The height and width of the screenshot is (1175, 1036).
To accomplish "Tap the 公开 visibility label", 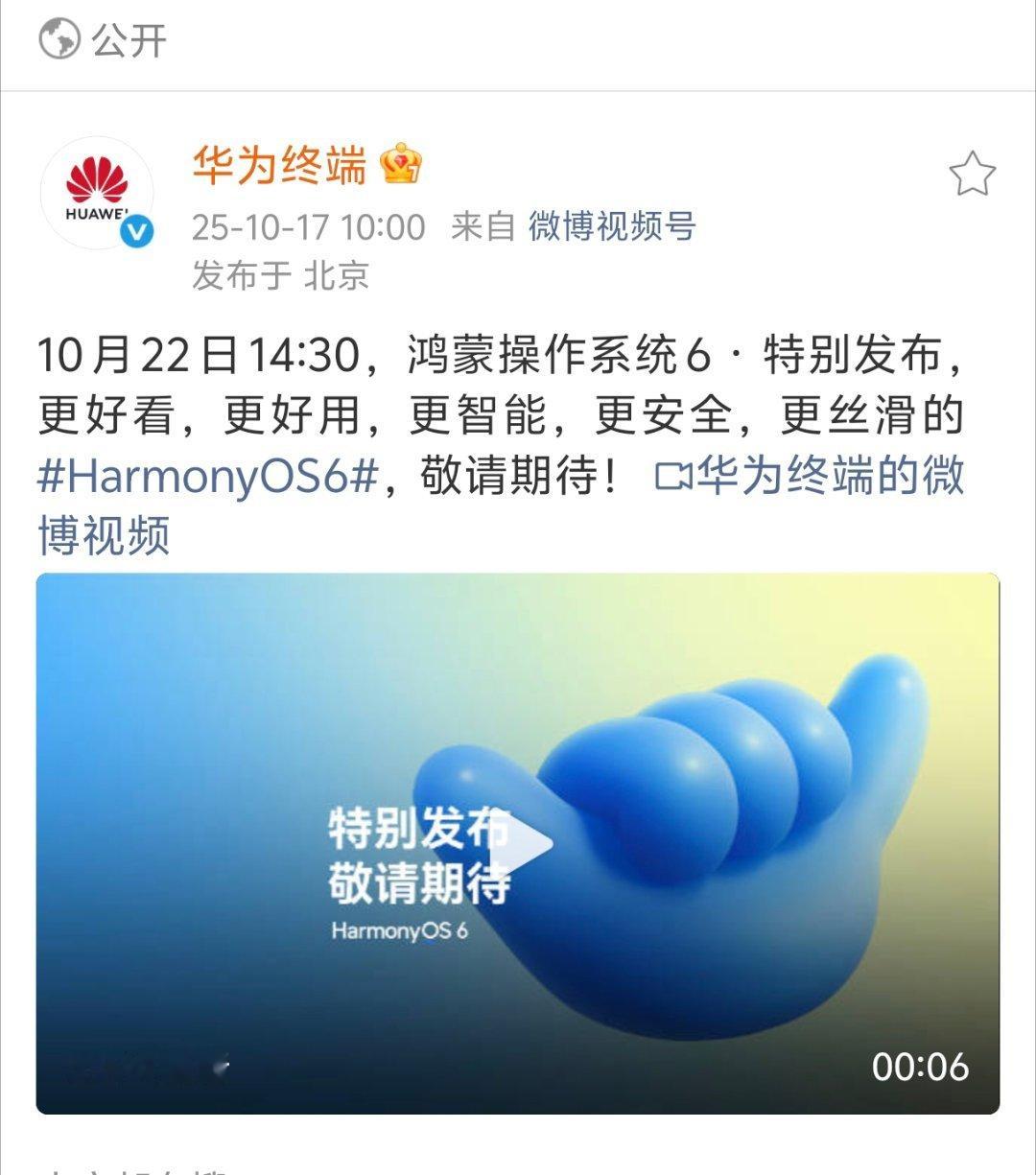I will [x=103, y=40].
